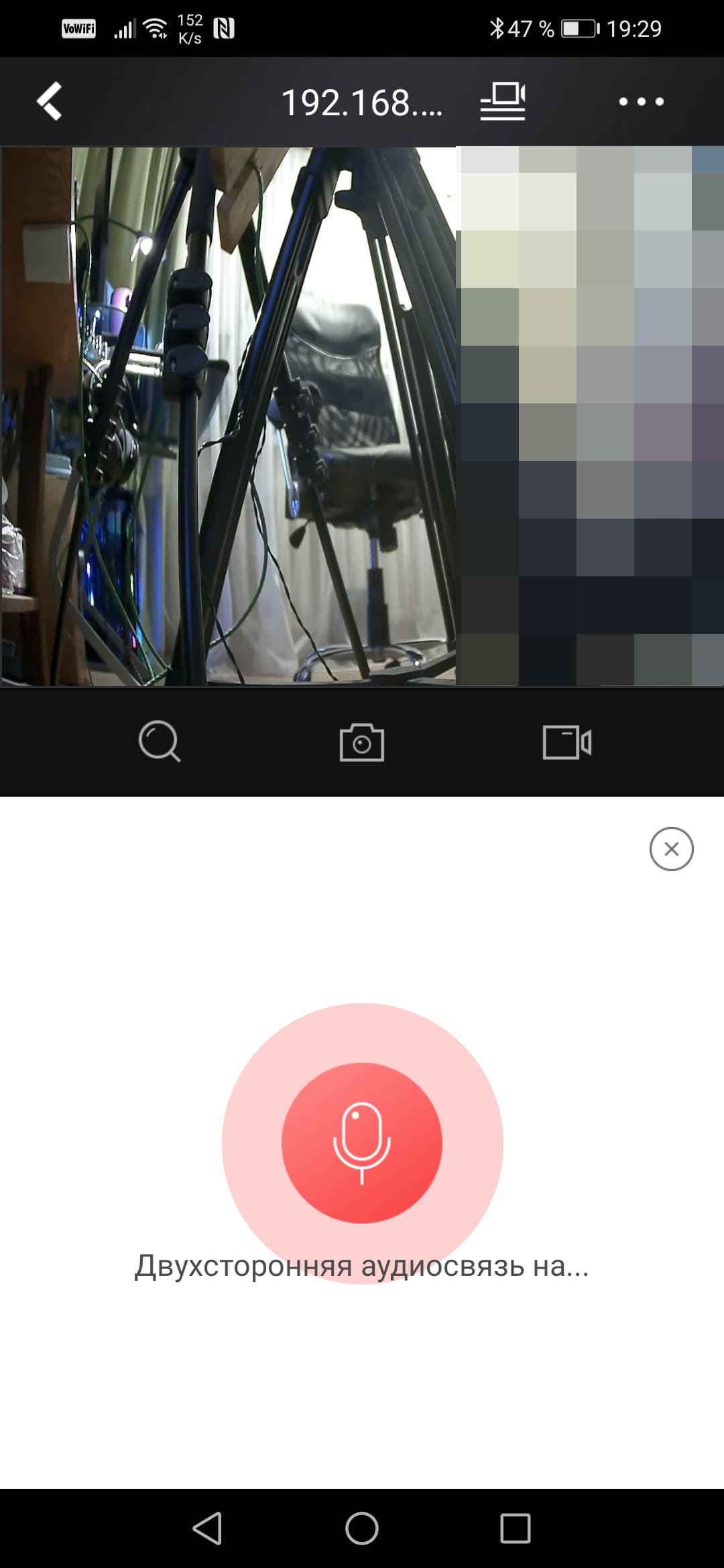Tap the system home button

[362, 1528]
